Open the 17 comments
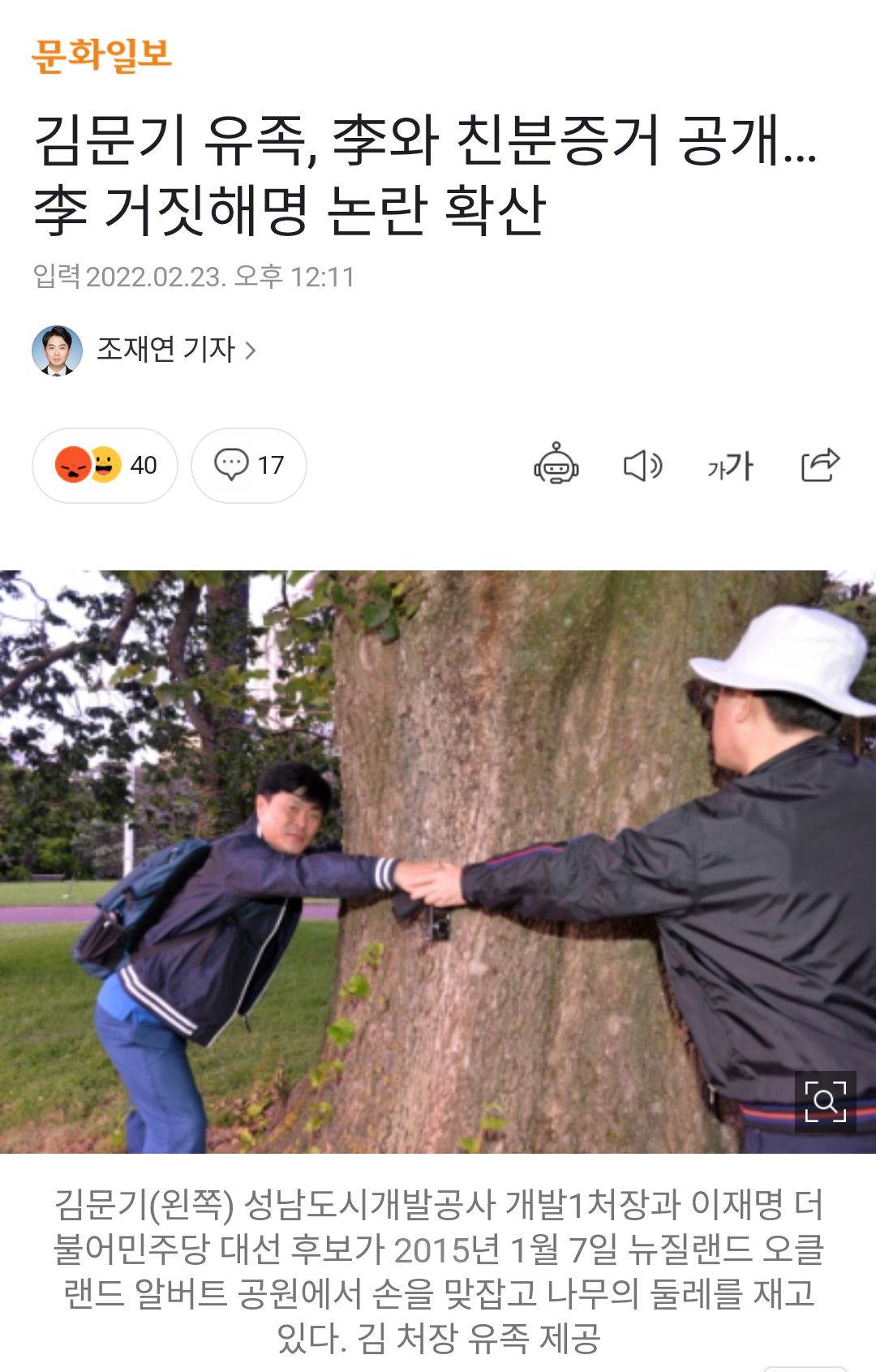 (x=248, y=465)
